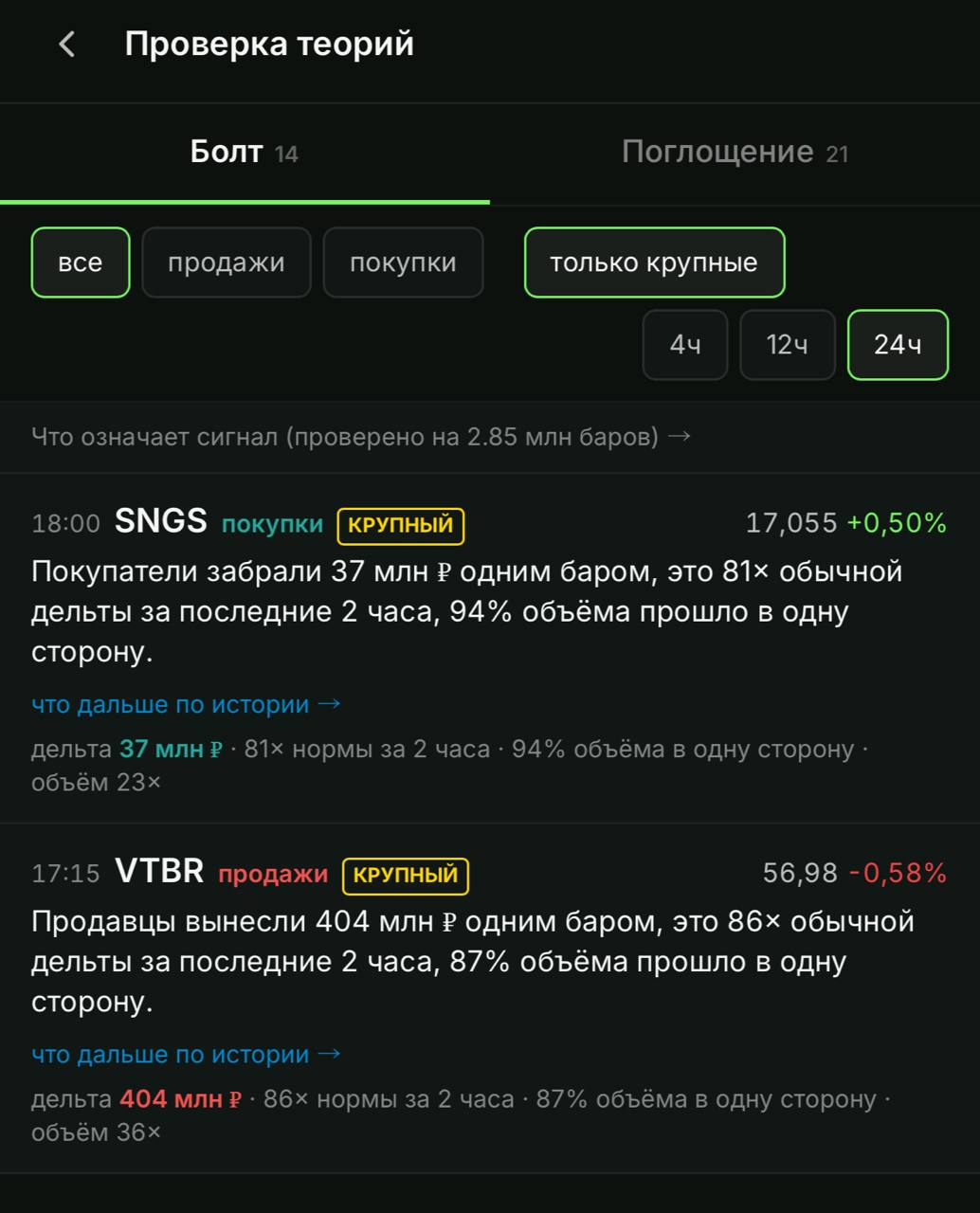Choose the 4ч time period
Viewport: 980px width, 1213px height.
click(685, 345)
